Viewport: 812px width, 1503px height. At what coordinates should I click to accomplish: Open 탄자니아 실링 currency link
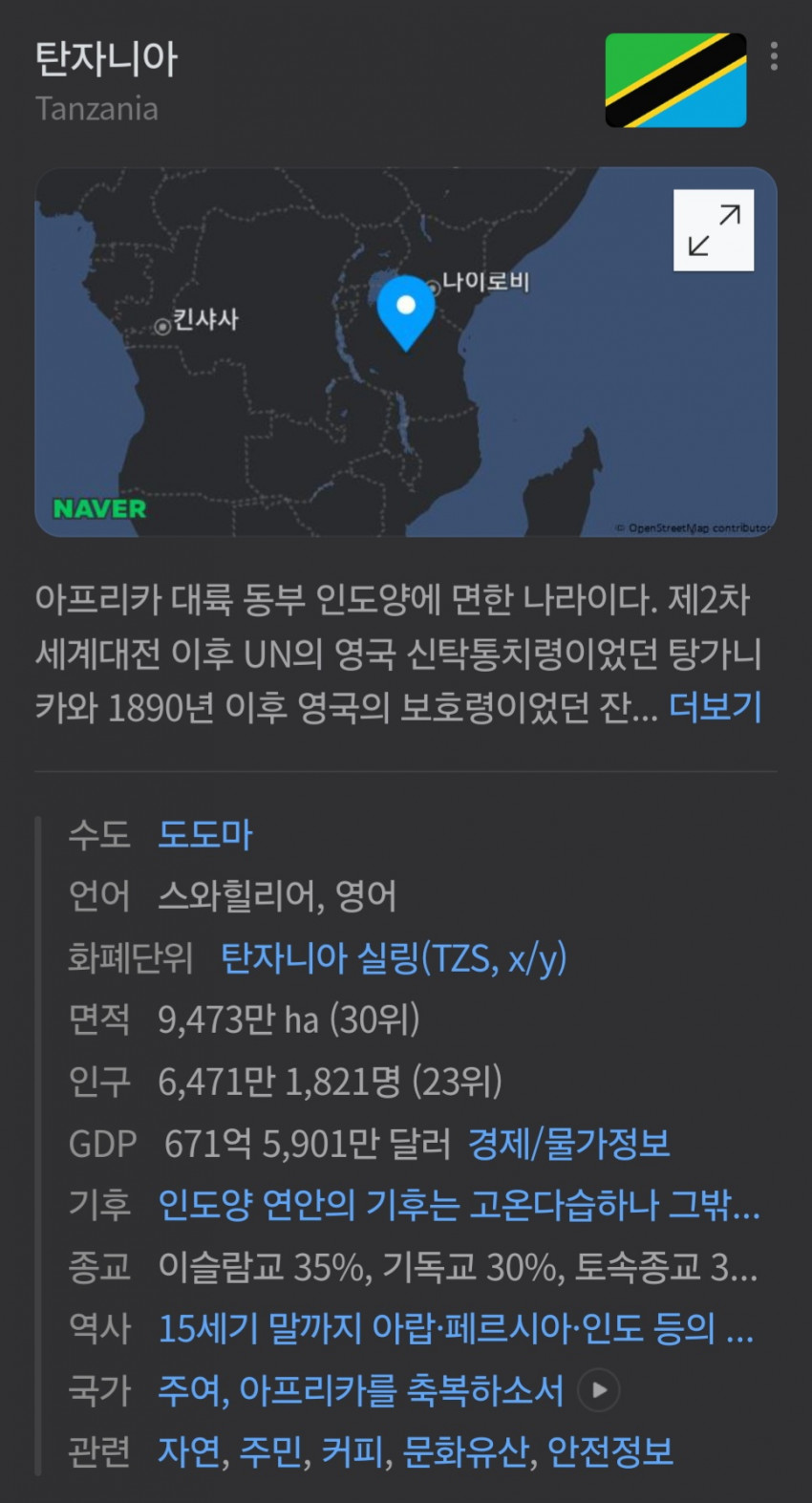coord(394,957)
